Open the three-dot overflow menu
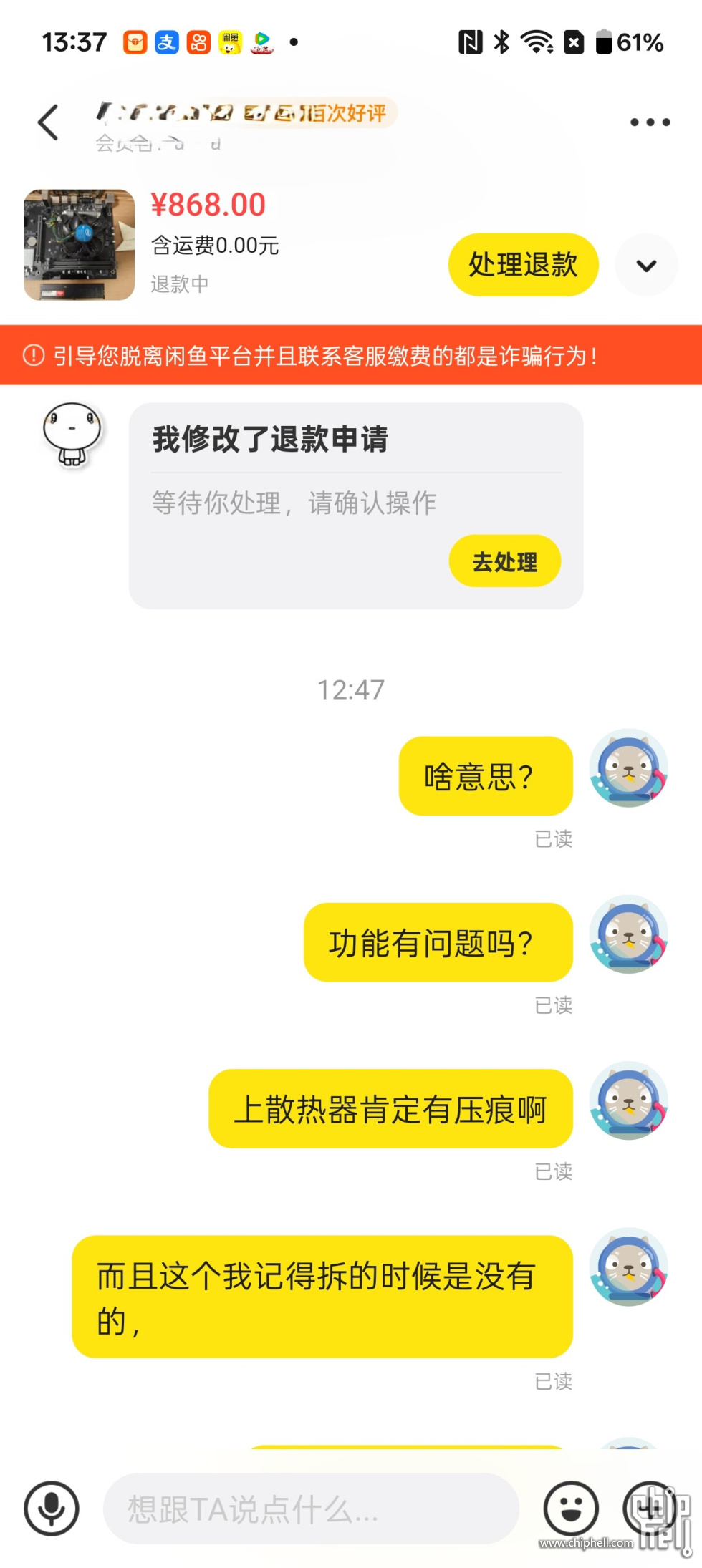The height and width of the screenshot is (1568, 702). pyautogui.click(x=649, y=122)
